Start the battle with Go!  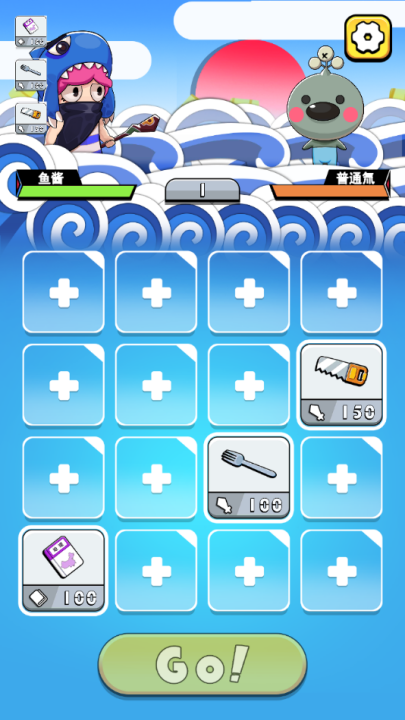click(x=202, y=664)
